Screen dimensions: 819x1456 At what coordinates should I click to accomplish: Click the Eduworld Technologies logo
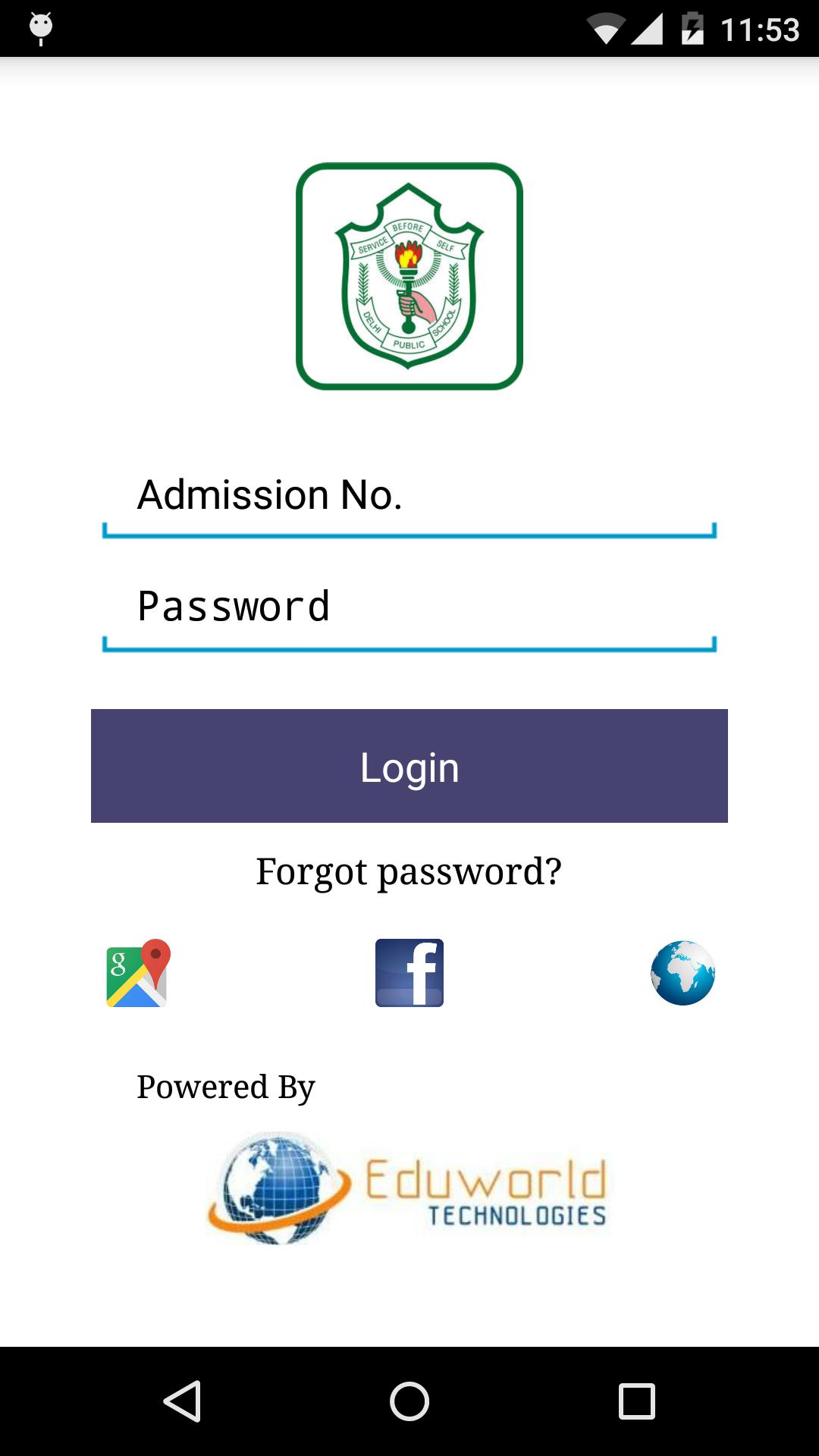(409, 1187)
